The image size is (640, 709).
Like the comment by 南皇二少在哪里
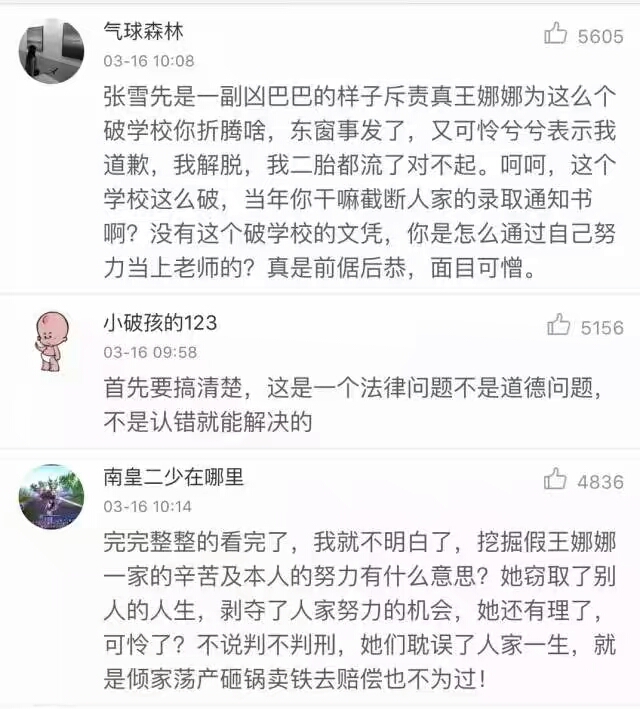click(x=556, y=481)
